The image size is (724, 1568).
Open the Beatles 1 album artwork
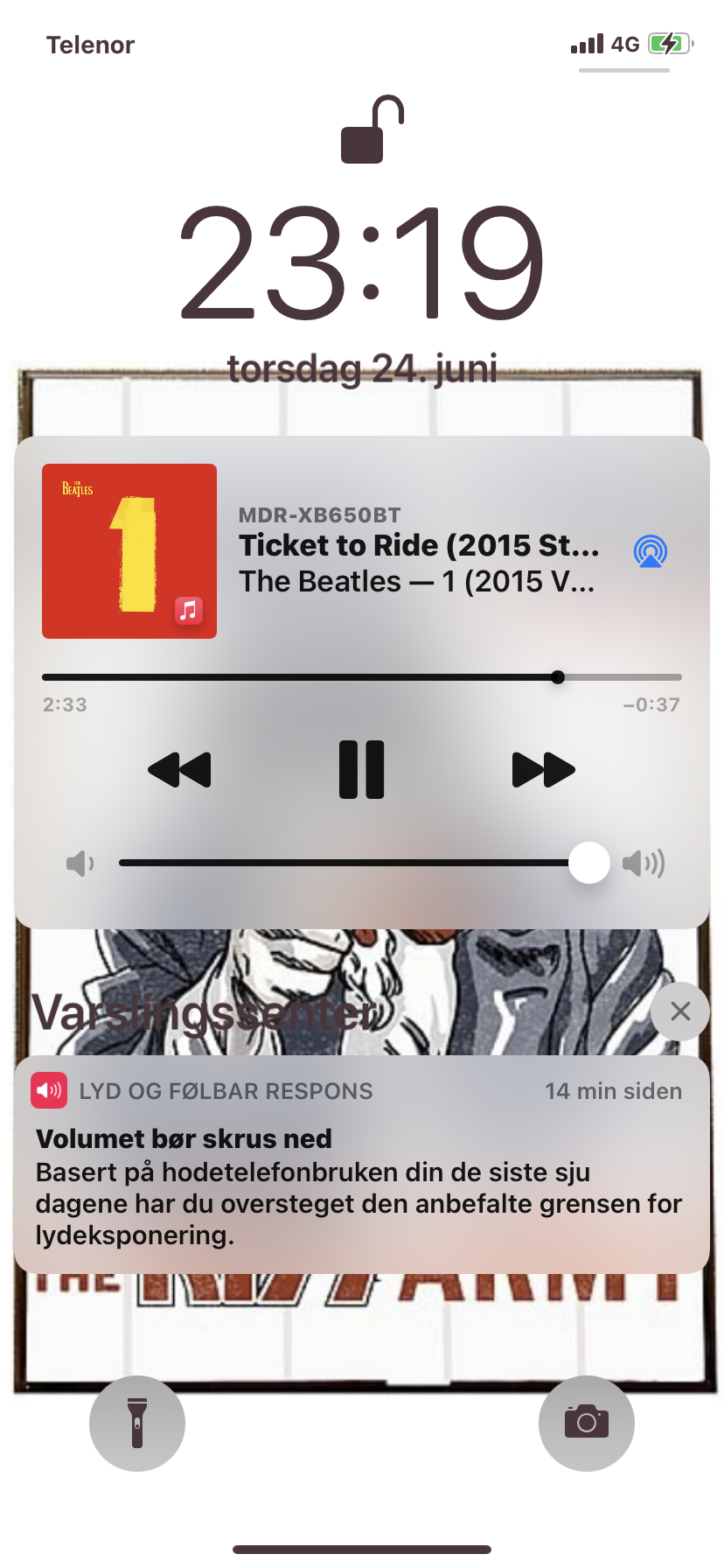coord(129,551)
